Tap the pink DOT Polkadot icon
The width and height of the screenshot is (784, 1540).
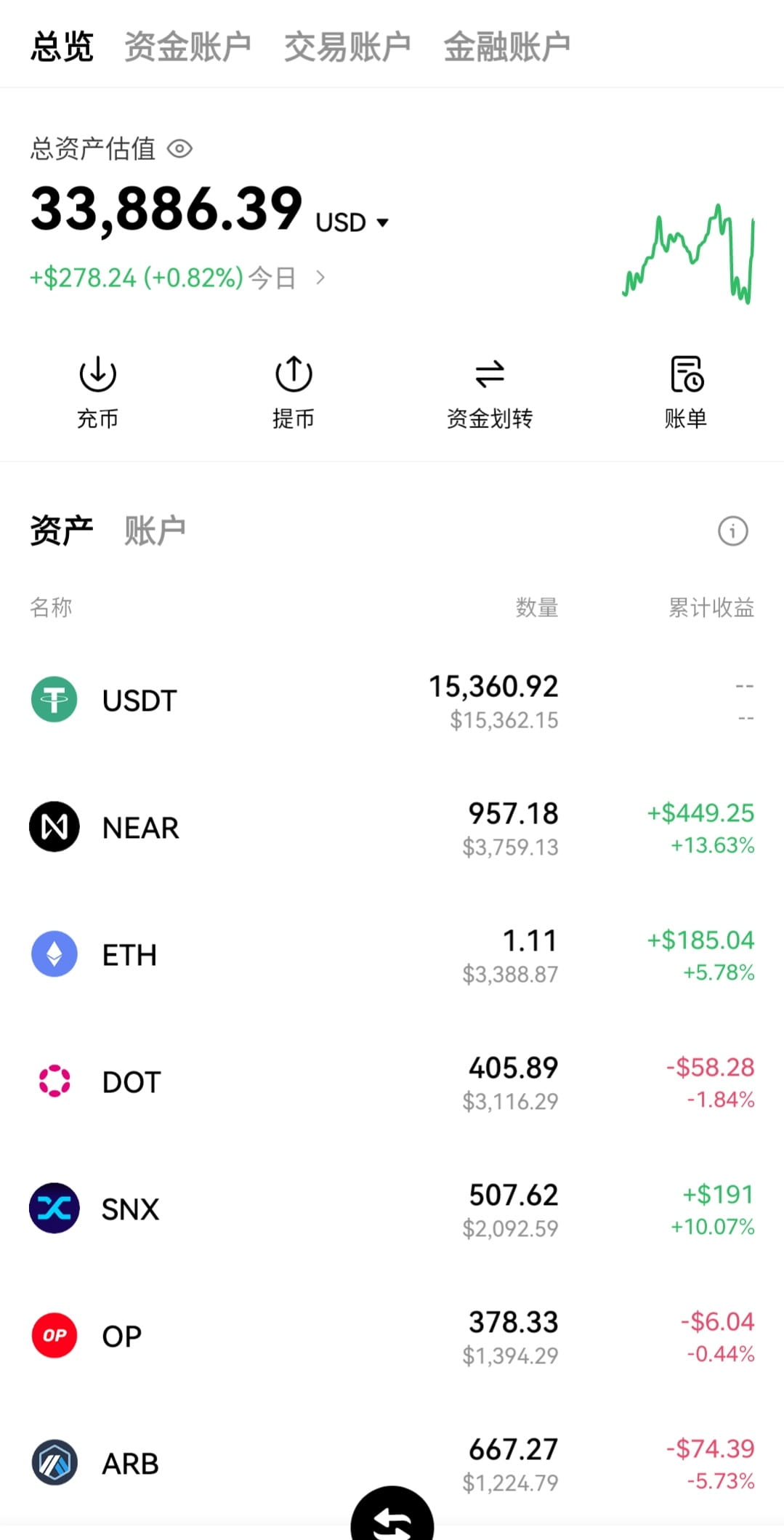(54, 1081)
